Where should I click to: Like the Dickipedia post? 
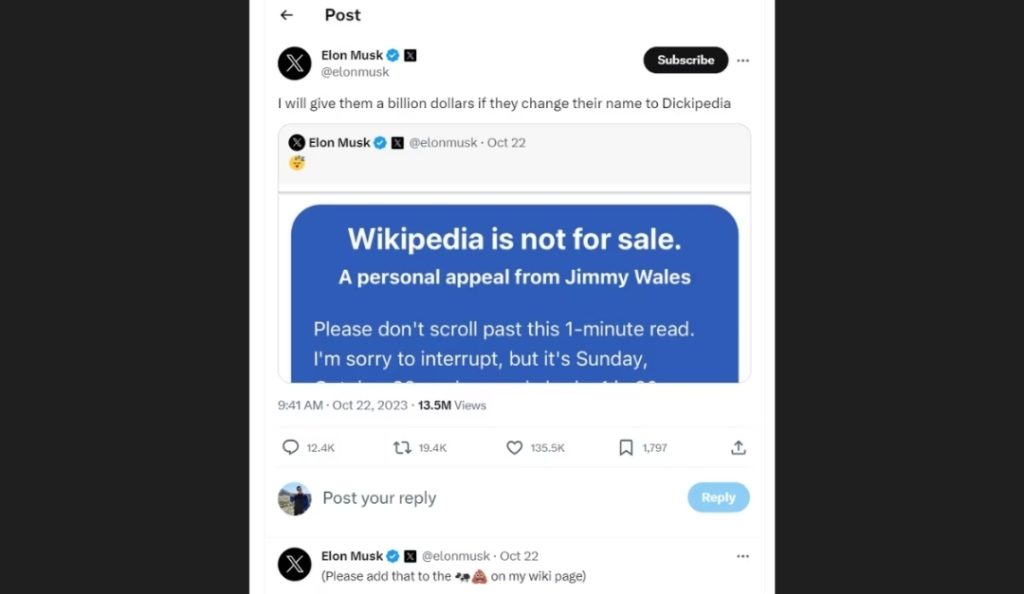tap(514, 448)
